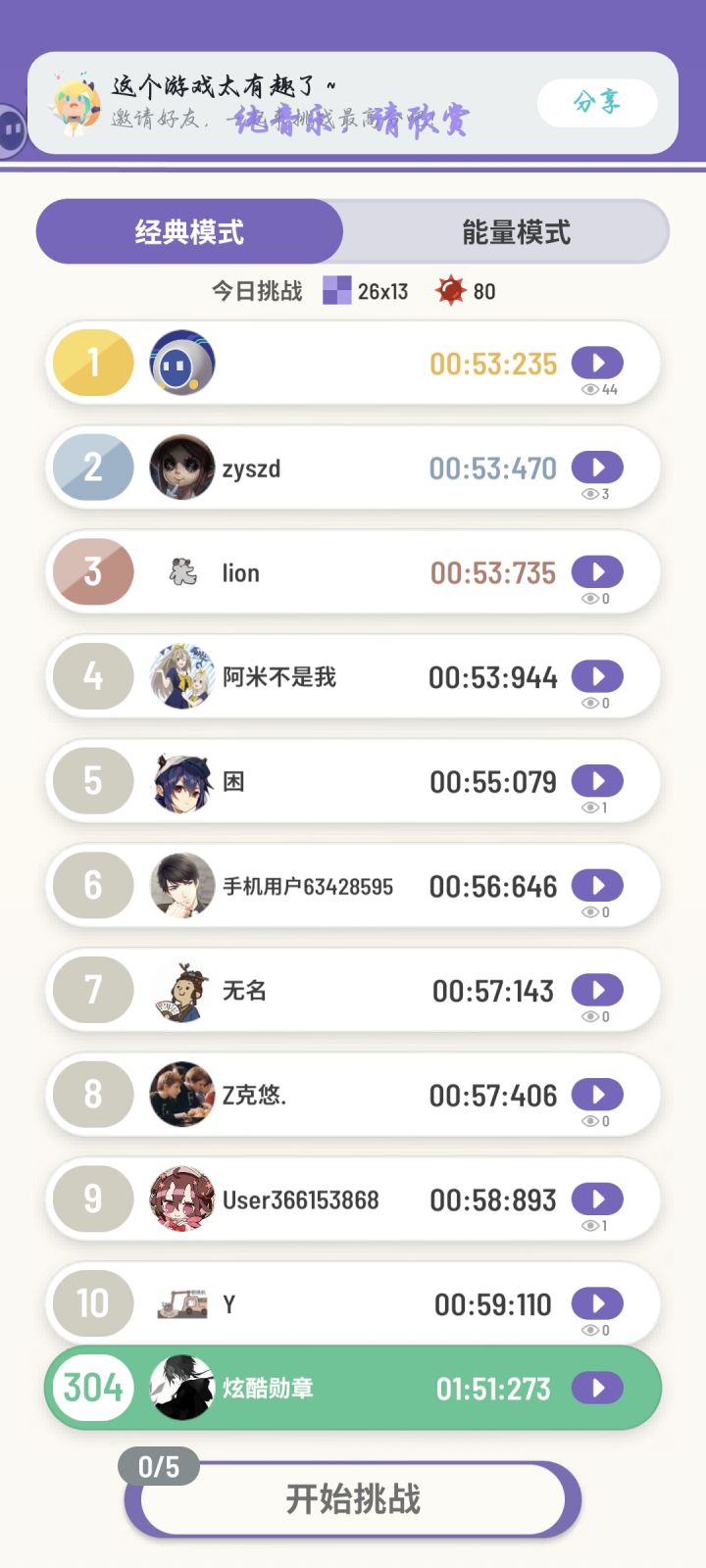Viewport: 706px width, 1568px height.
Task: Open the floating widget on the left edge
Action: coord(12,129)
